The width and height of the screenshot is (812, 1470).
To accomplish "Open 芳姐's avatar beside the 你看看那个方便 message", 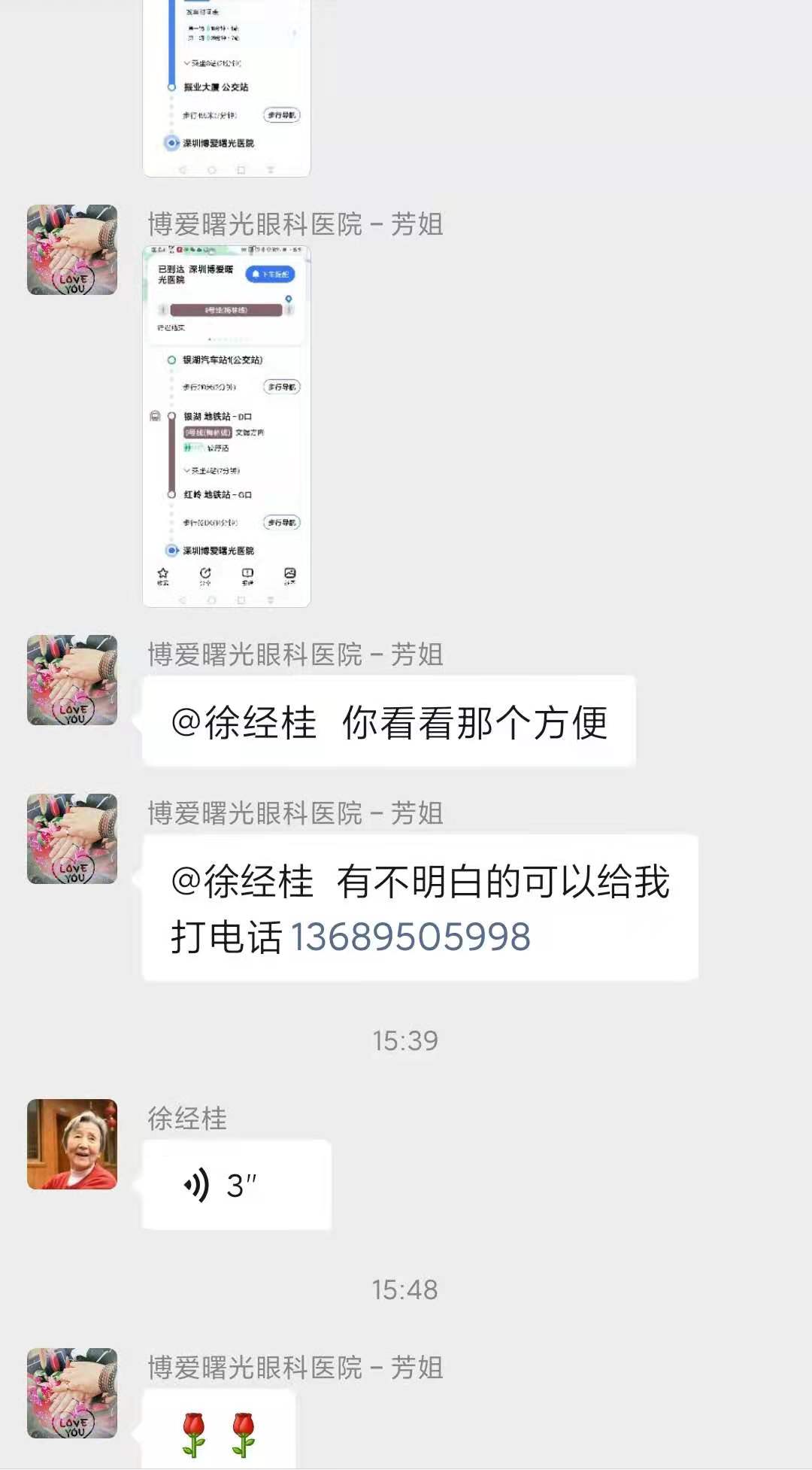I will [72, 680].
